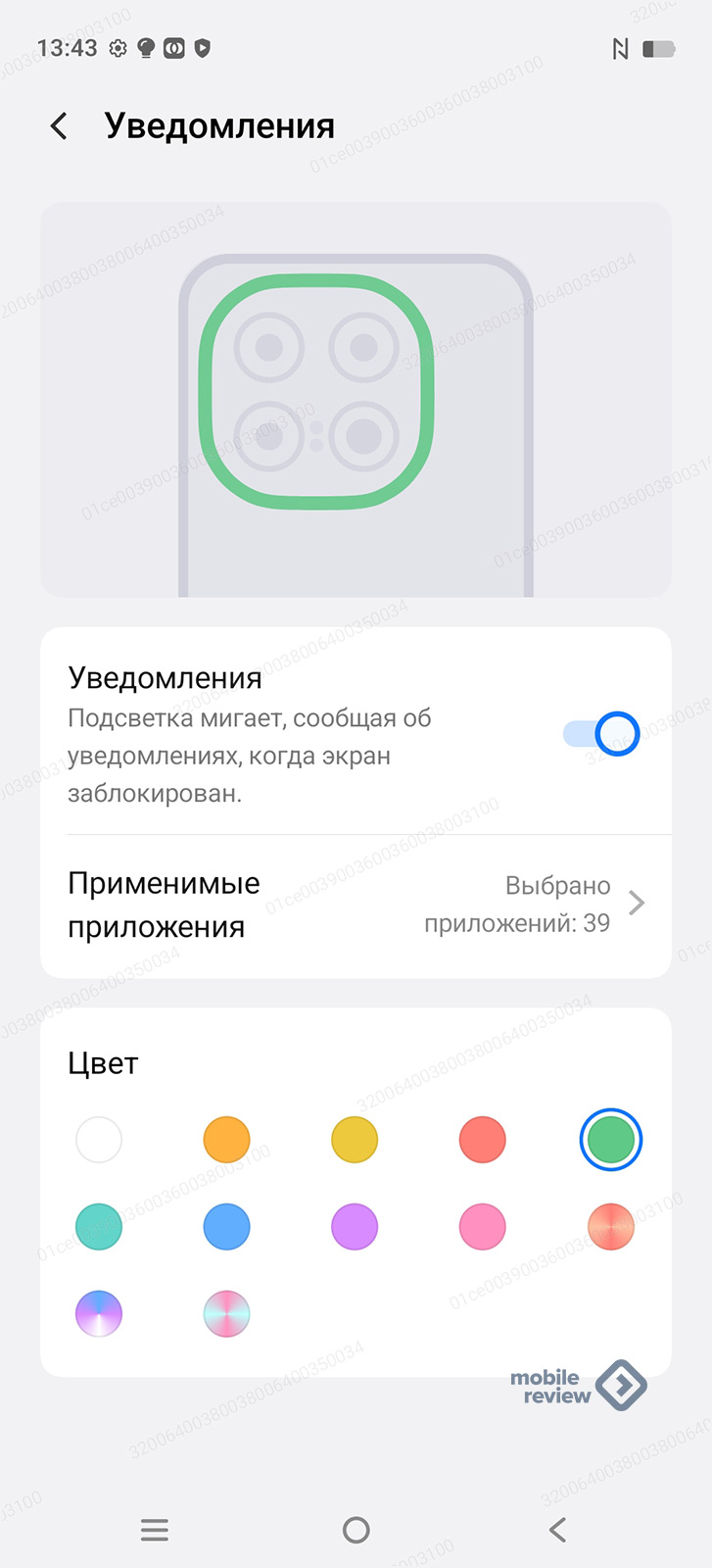The width and height of the screenshot is (712, 1568).
Task: Choose the teal color swatch
Action: tap(99, 1226)
